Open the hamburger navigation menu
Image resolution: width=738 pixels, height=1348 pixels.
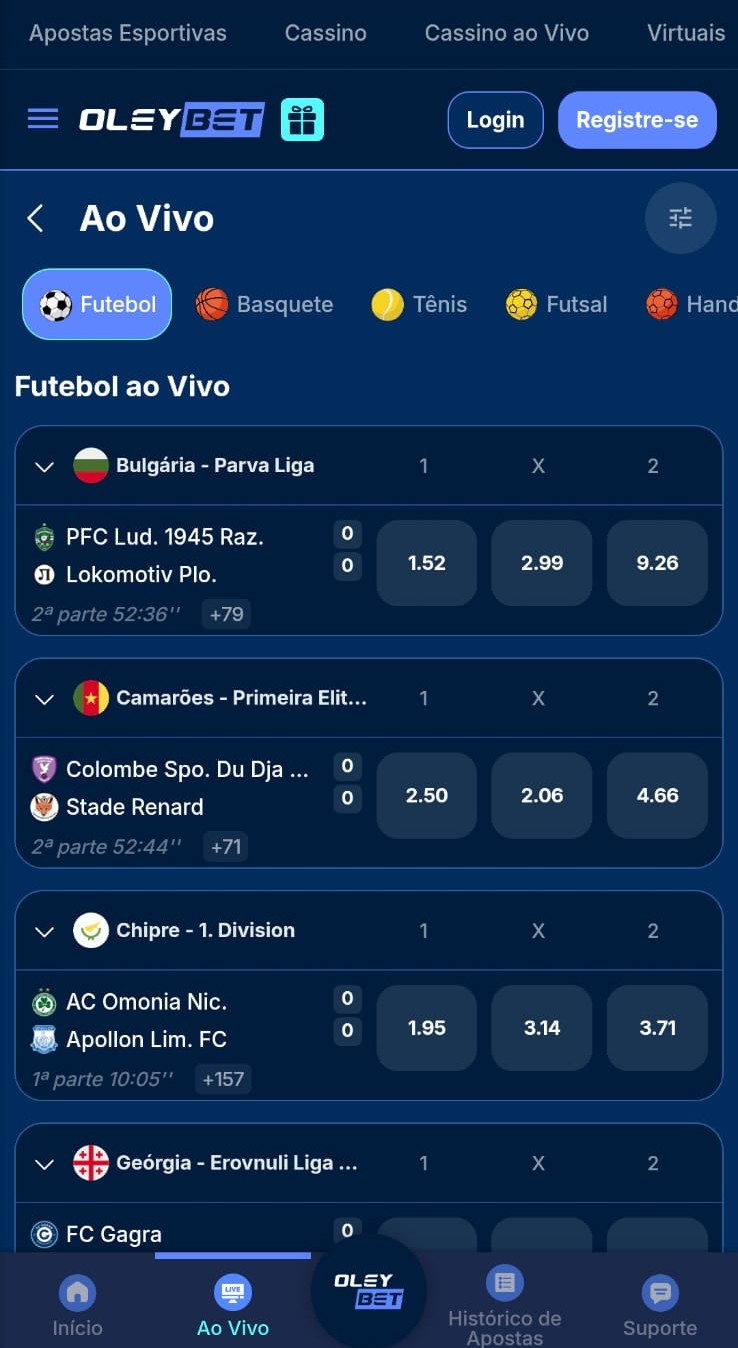(x=42, y=119)
